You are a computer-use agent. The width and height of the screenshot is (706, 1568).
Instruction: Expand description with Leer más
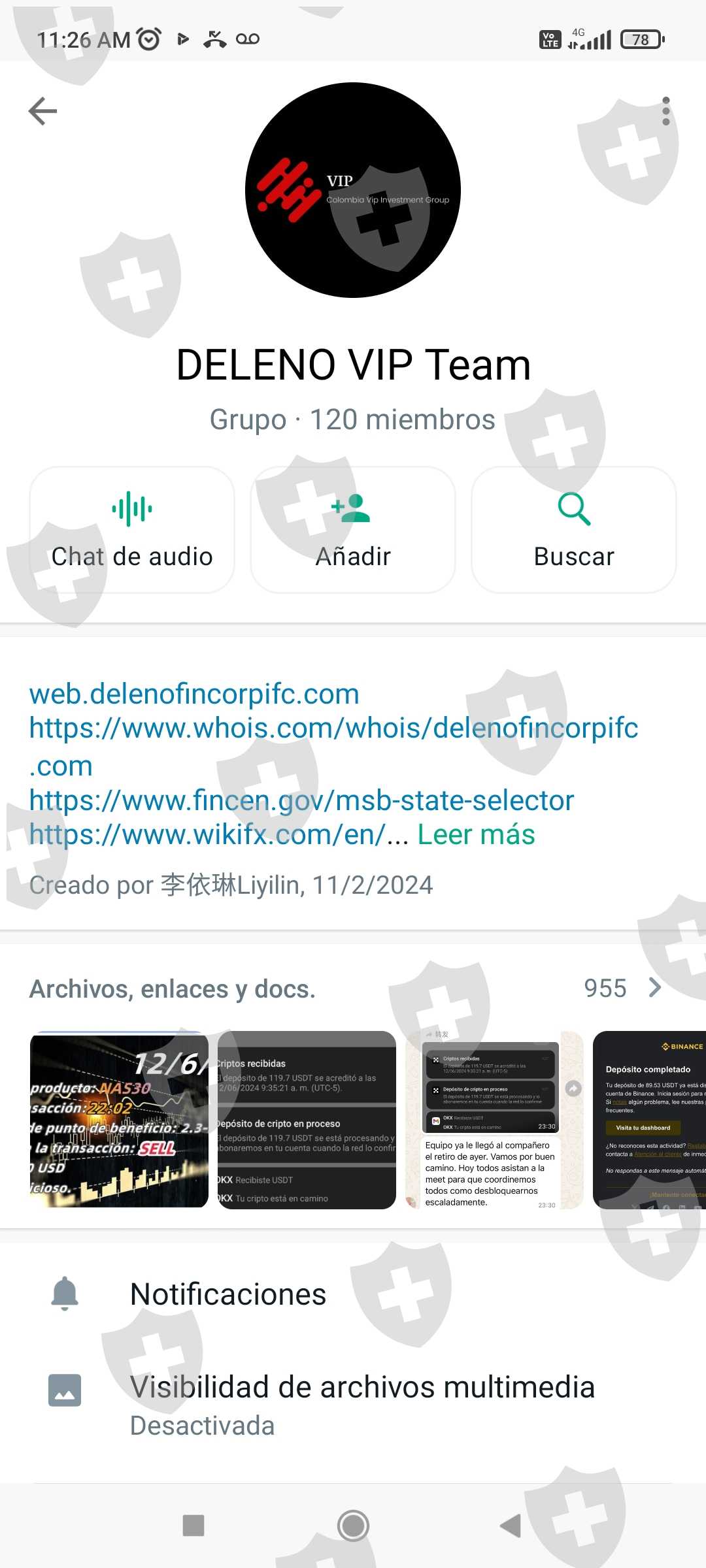[x=476, y=834]
